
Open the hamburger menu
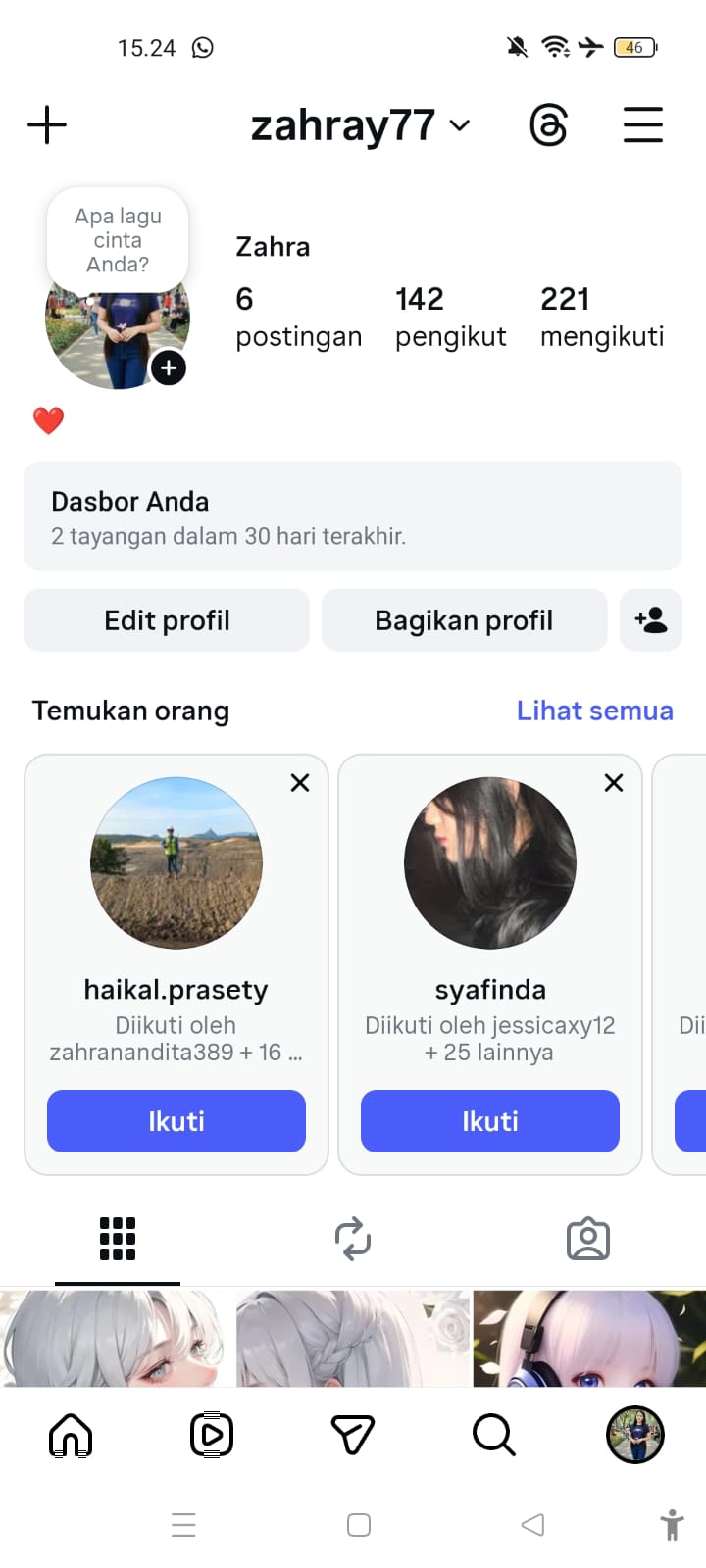(x=643, y=125)
